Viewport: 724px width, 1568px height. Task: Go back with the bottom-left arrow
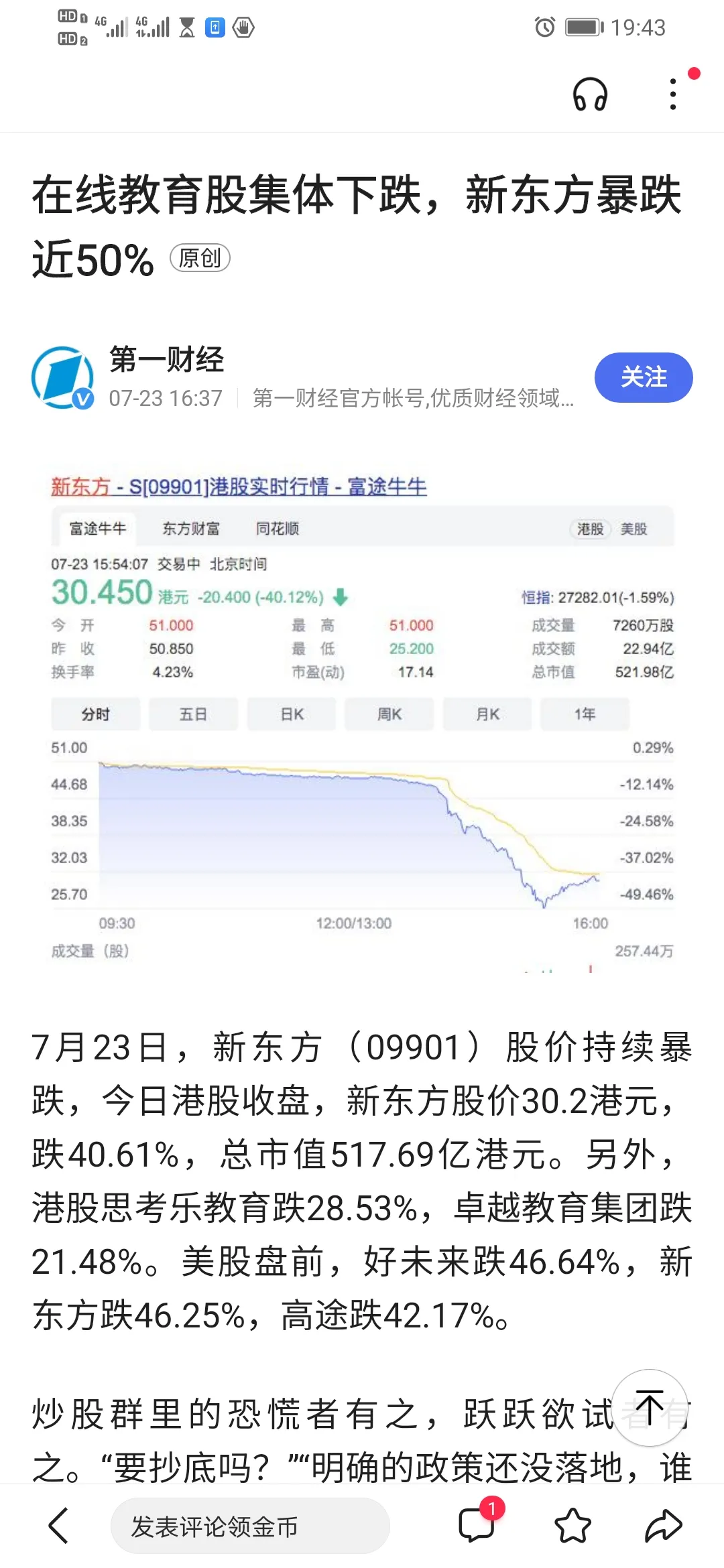click(59, 1526)
